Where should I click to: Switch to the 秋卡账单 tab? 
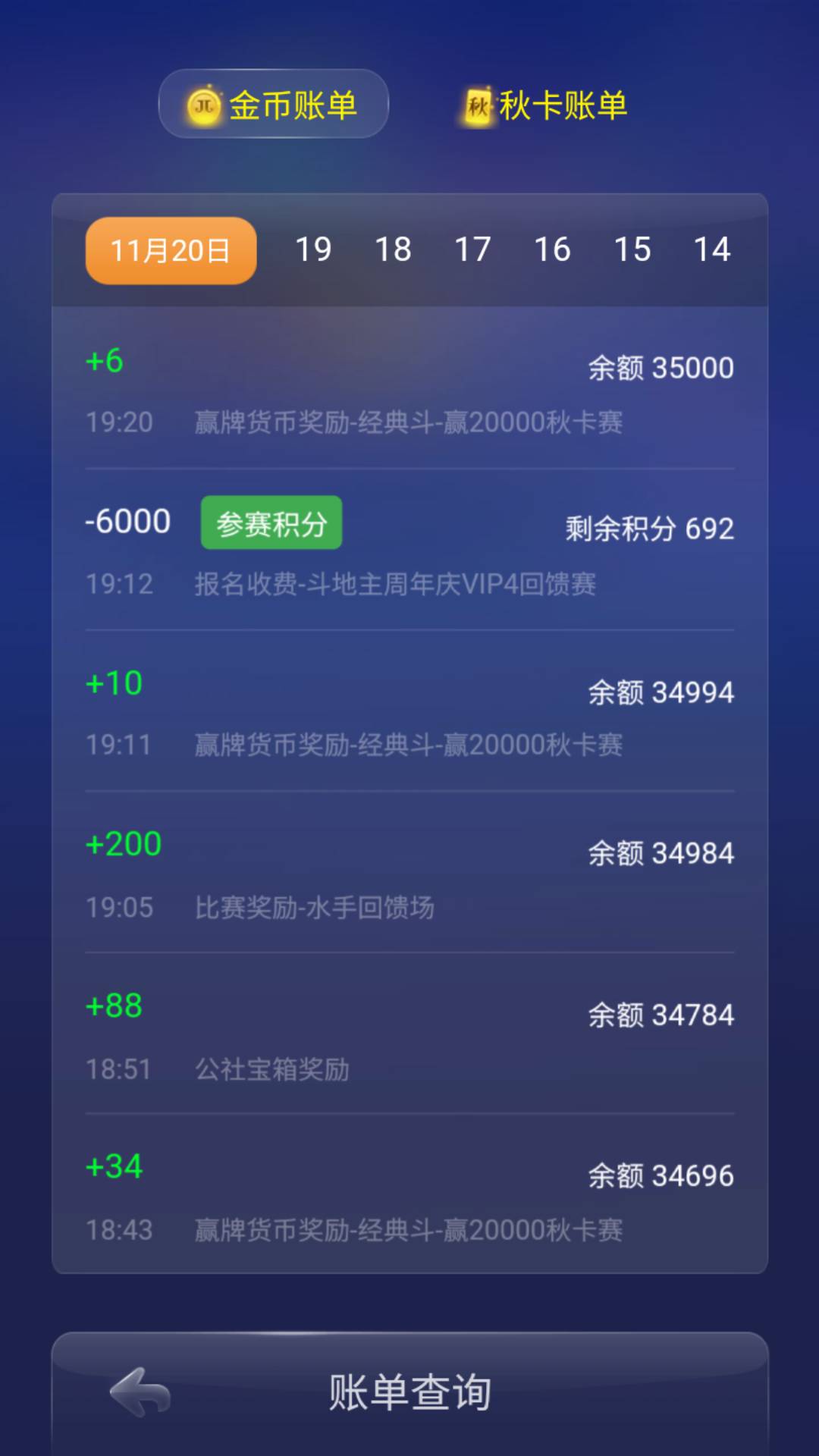coord(561,107)
